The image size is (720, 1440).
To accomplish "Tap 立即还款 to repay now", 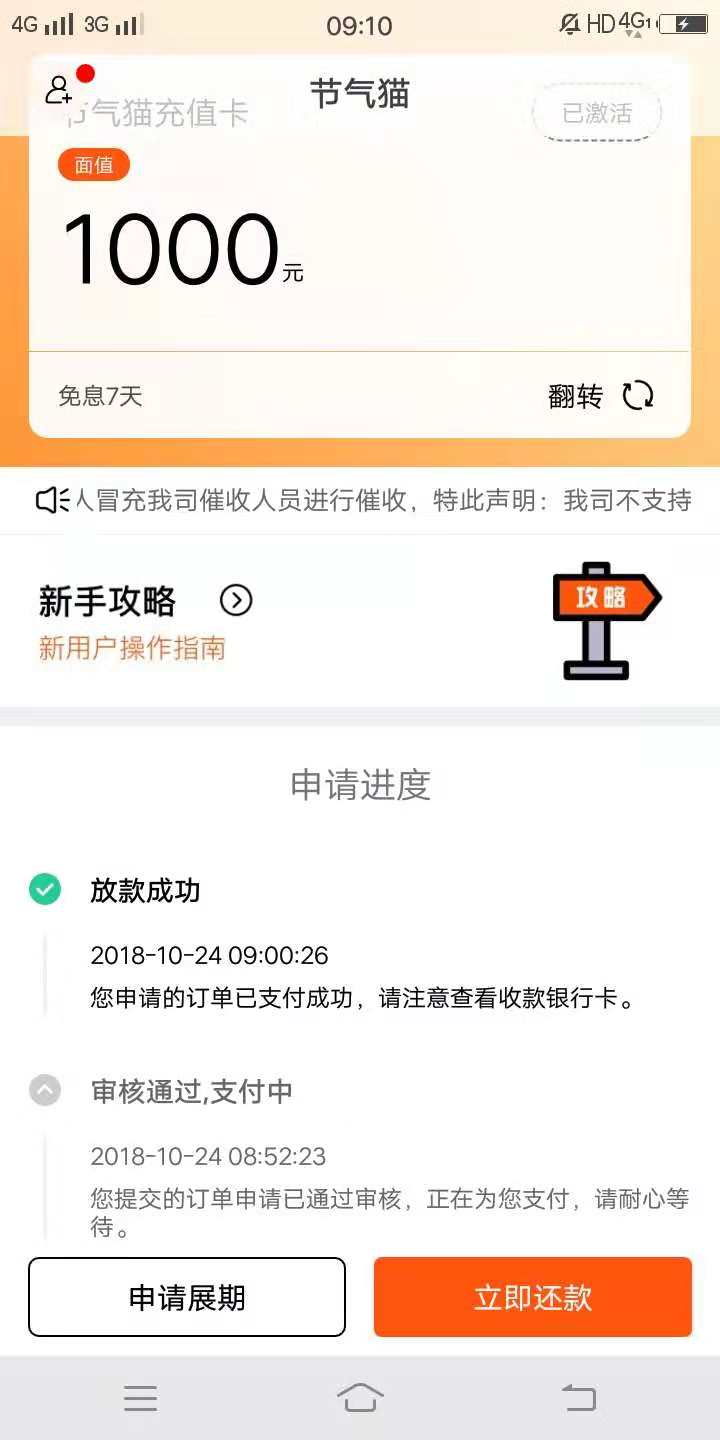I will click(x=533, y=1297).
